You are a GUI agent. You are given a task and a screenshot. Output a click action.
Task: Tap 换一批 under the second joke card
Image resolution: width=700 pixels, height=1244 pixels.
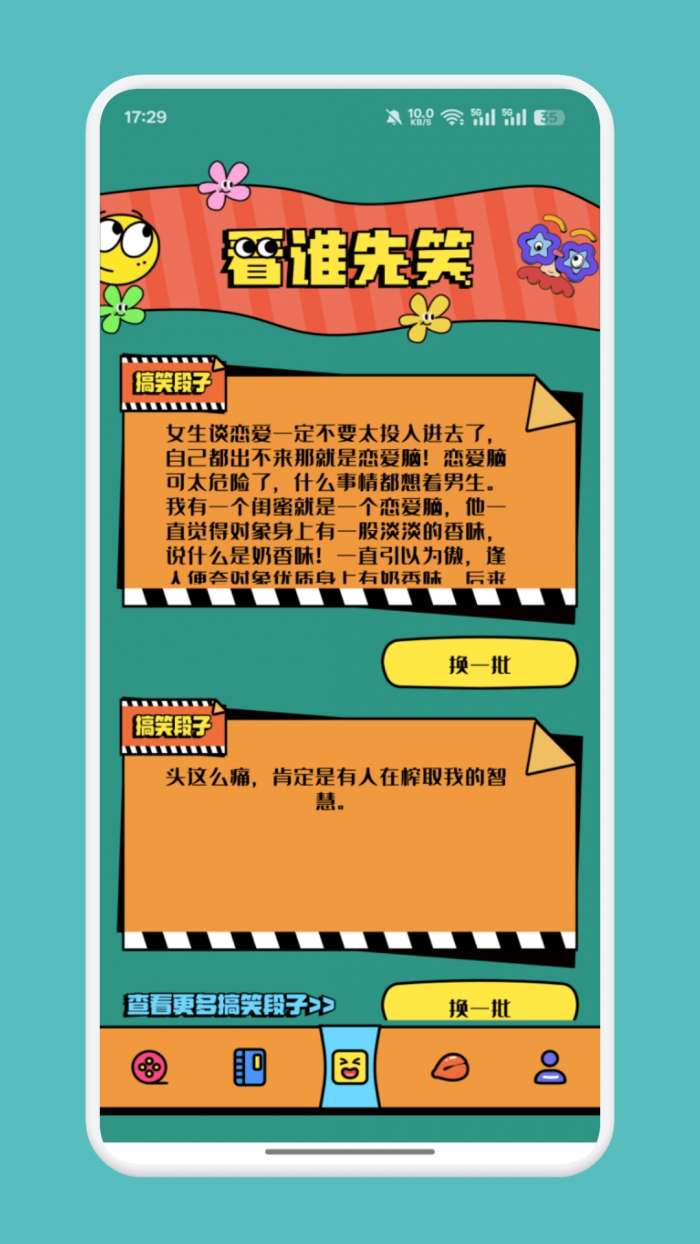coord(480,1004)
